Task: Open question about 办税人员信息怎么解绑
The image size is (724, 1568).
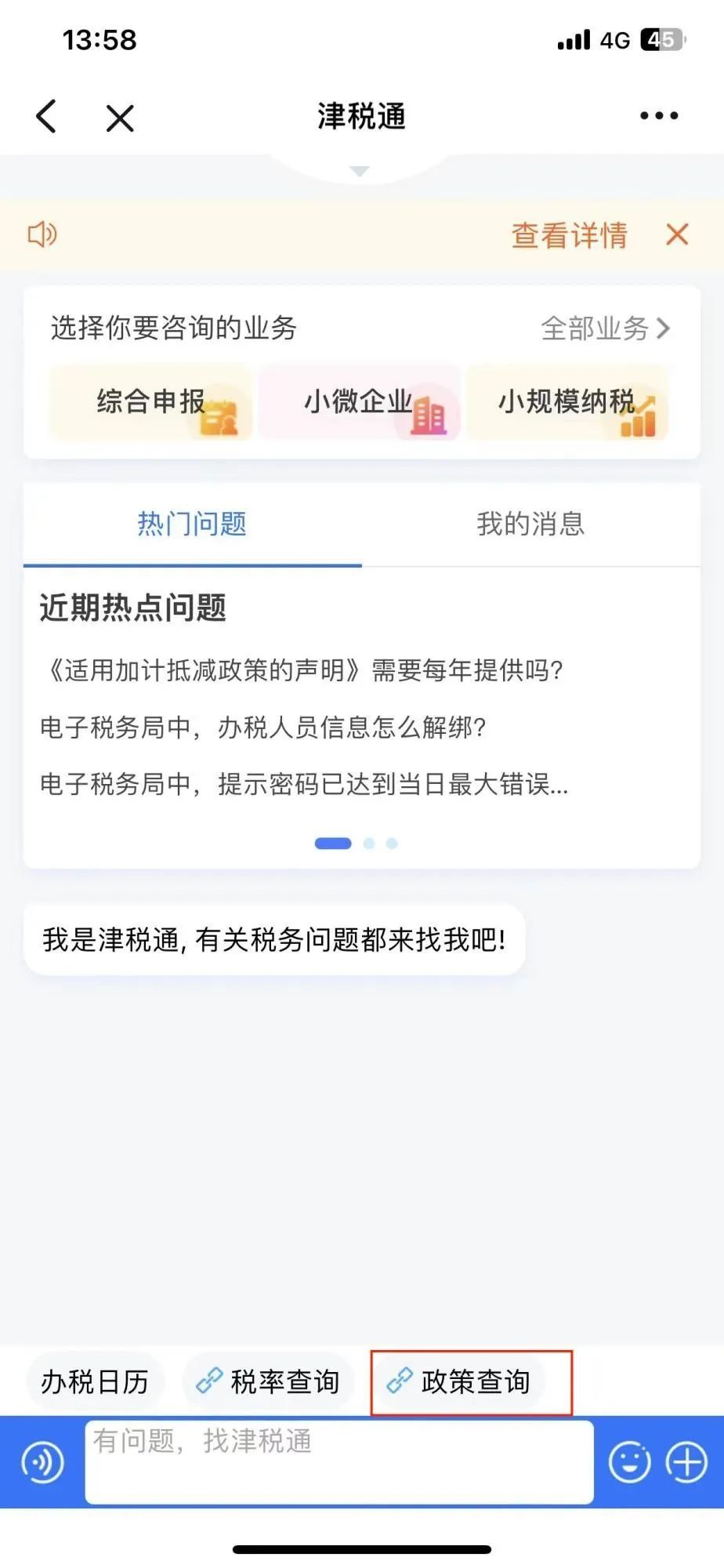Action: coord(263,728)
